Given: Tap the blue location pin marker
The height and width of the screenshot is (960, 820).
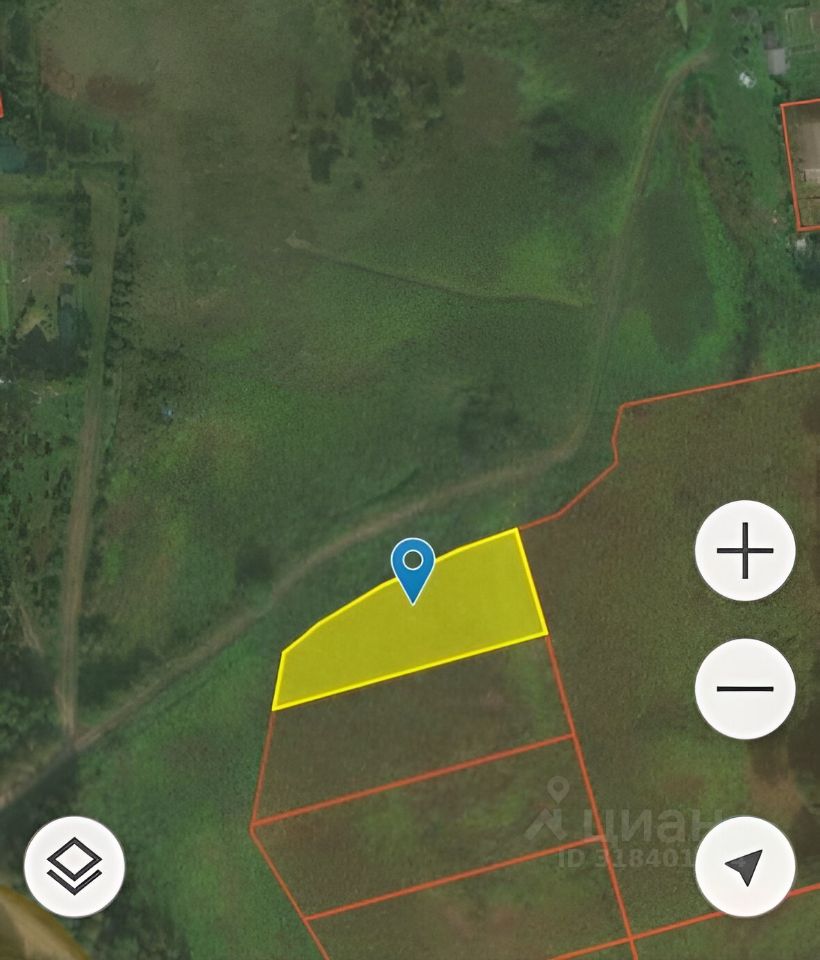Looking at the screenshot, I should coord(412,566).
